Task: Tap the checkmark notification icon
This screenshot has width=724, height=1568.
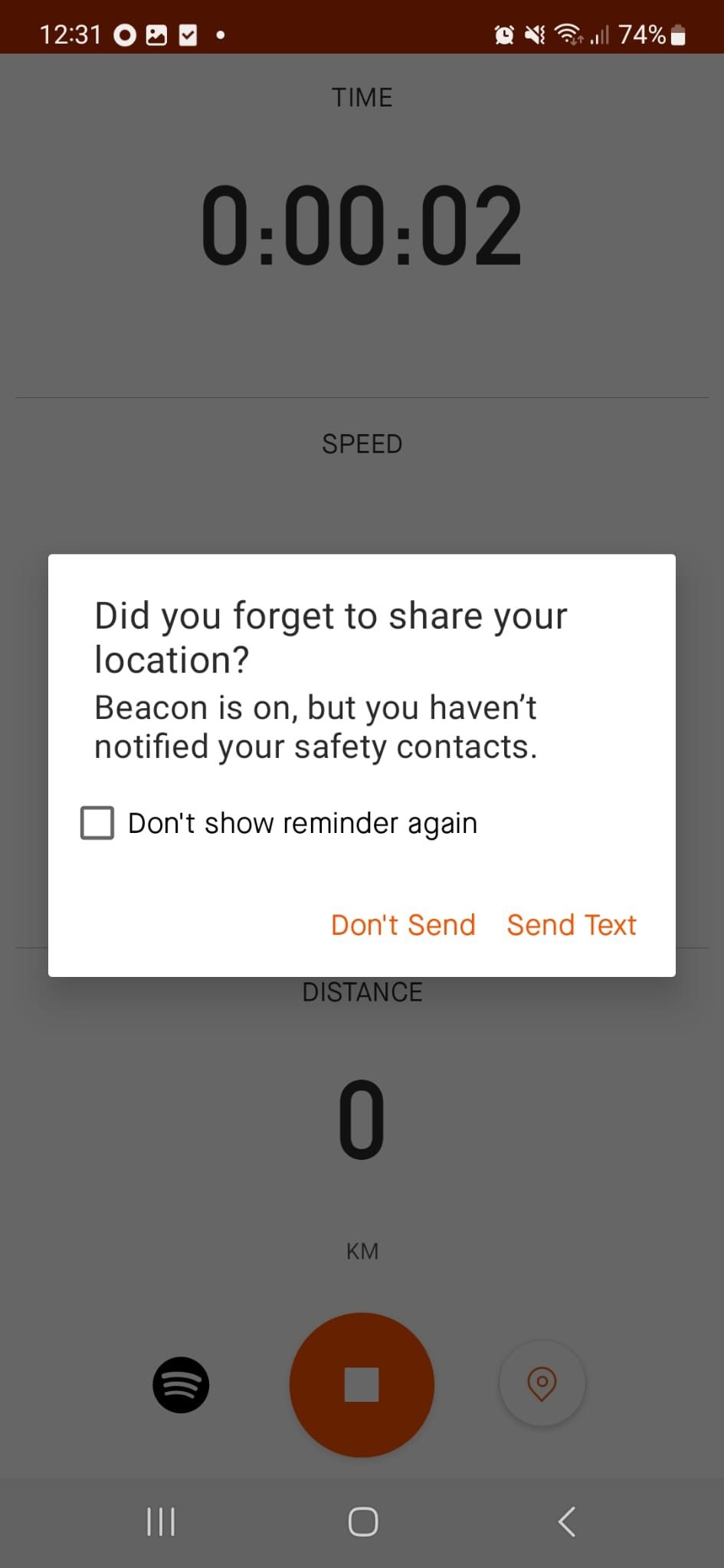Action: [186, 34]
